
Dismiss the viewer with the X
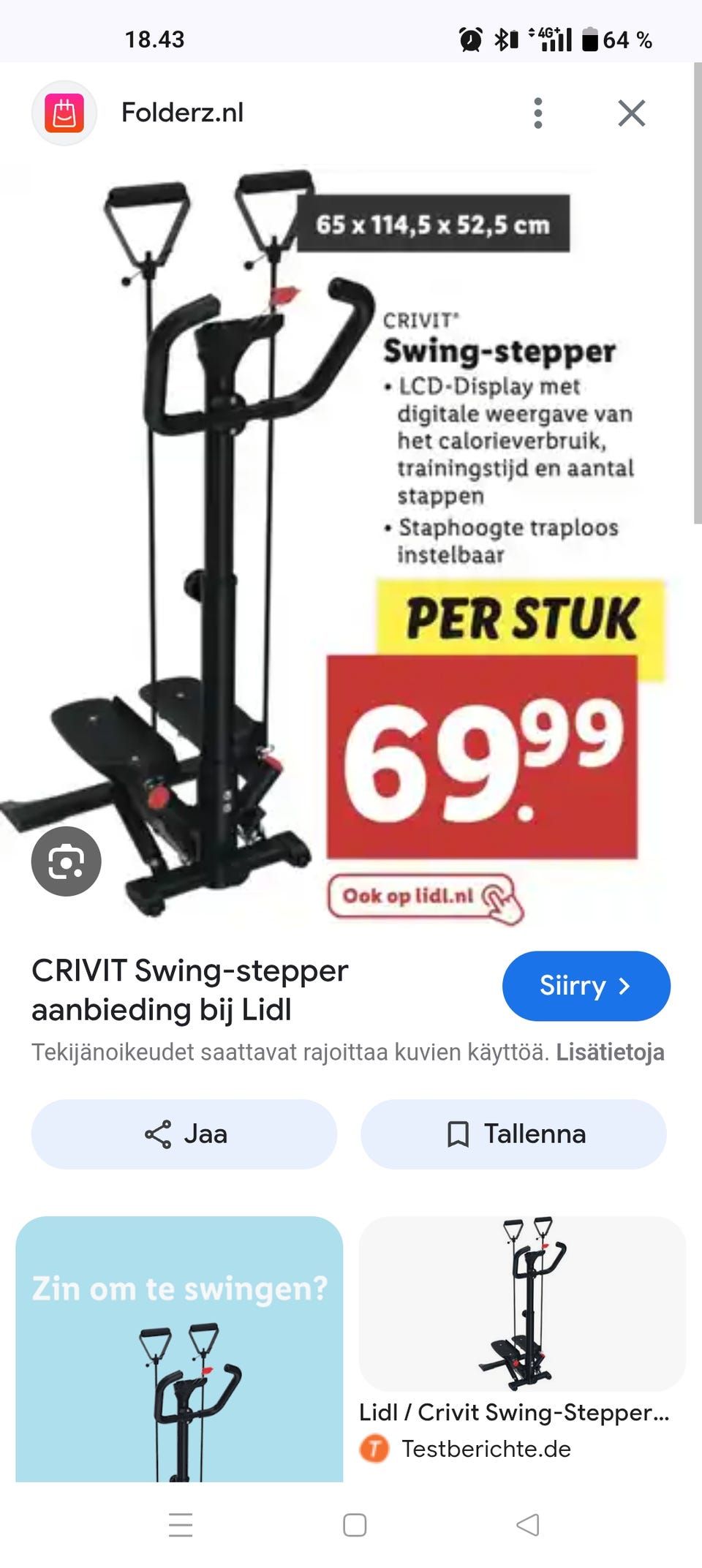point(631,112)
